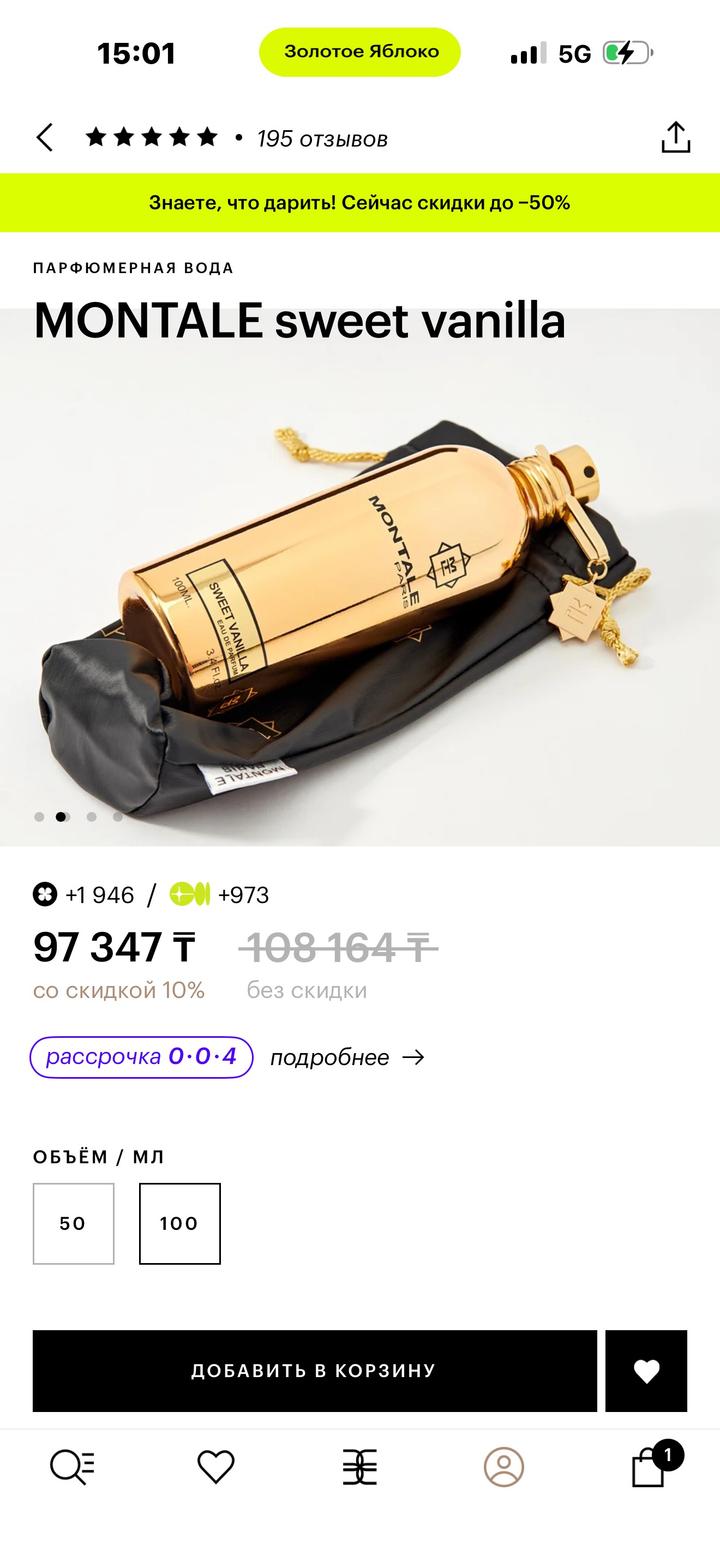This screenshot has height=1564, width=720.
Task: Go to the Золотое Яблоко home tab
Action: pos(360,1467)
